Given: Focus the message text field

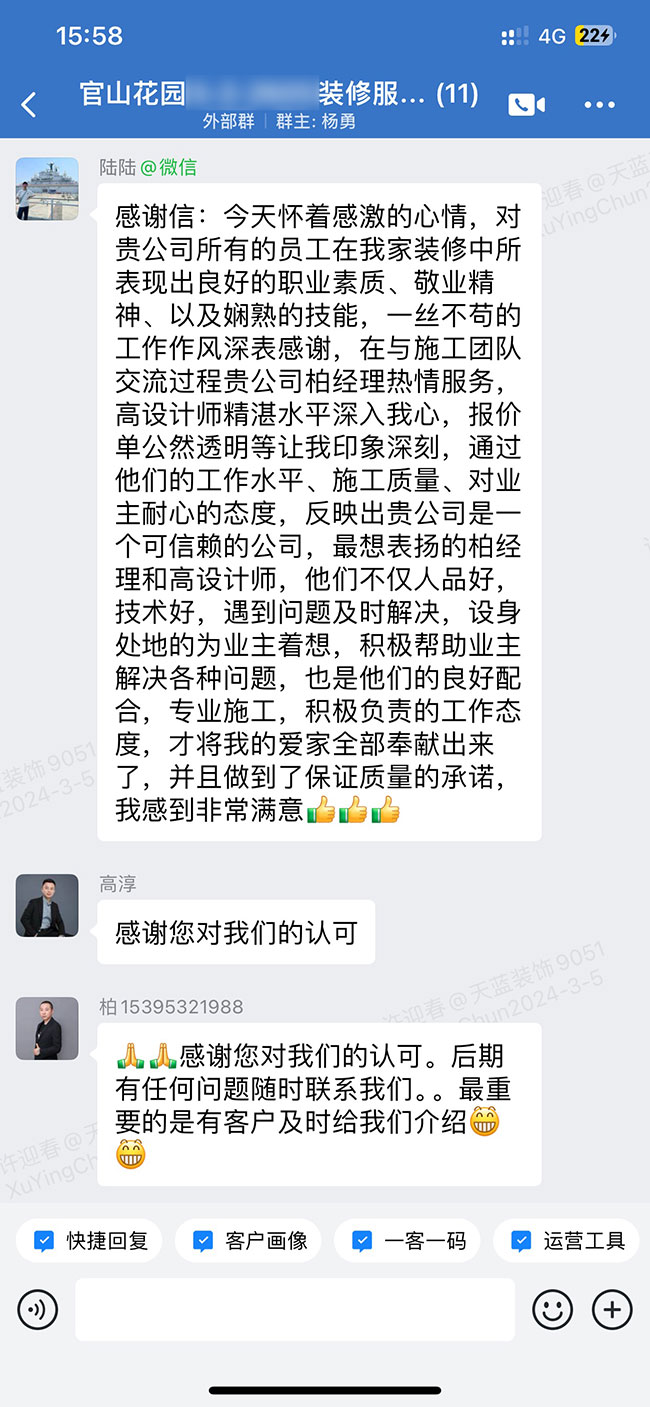Looking at the screenshot, I should [x=295, y=1308].
